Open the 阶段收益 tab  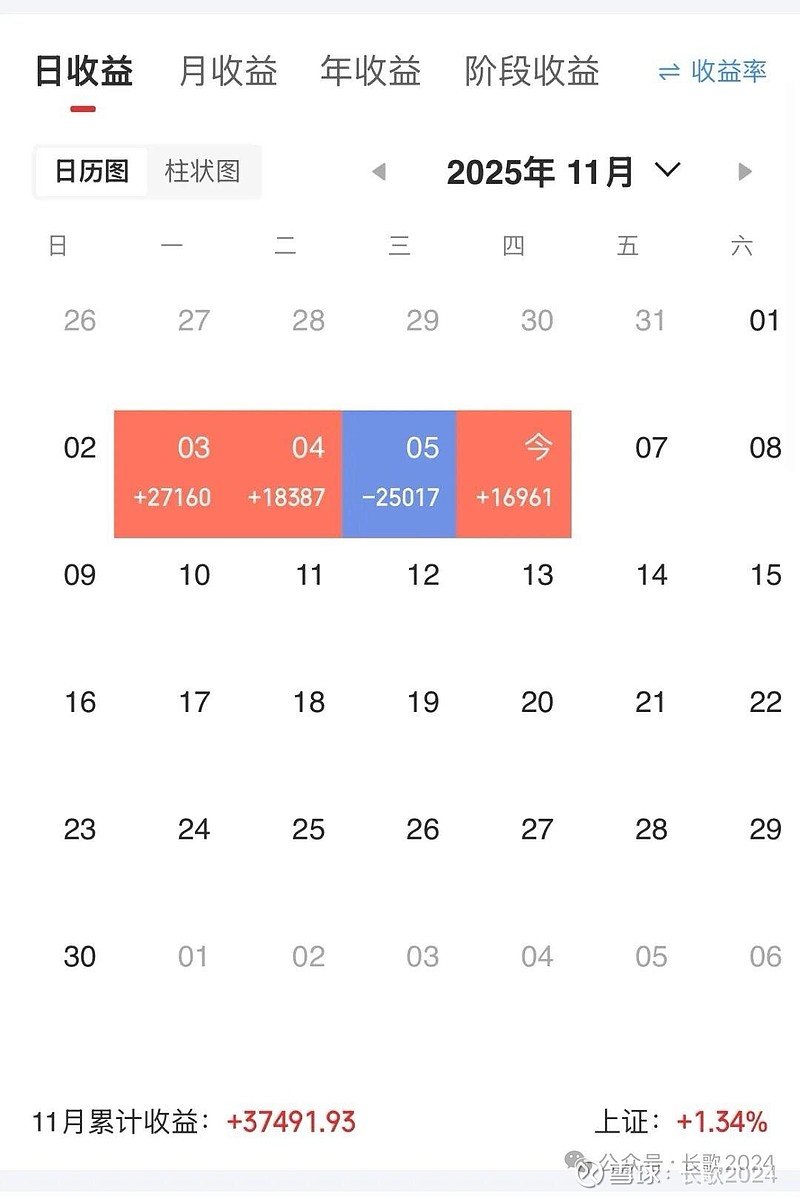point(534,71)
